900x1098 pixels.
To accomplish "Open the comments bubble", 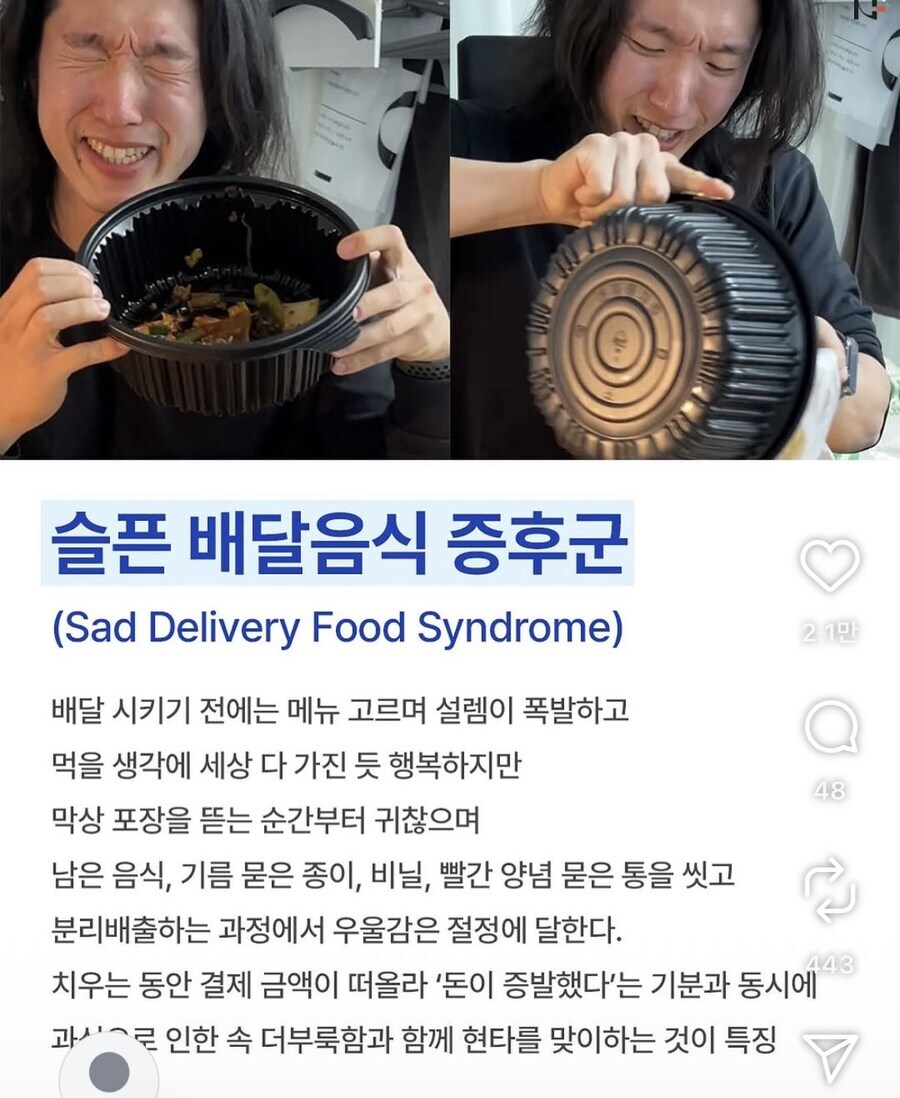I will coord(831,729).
